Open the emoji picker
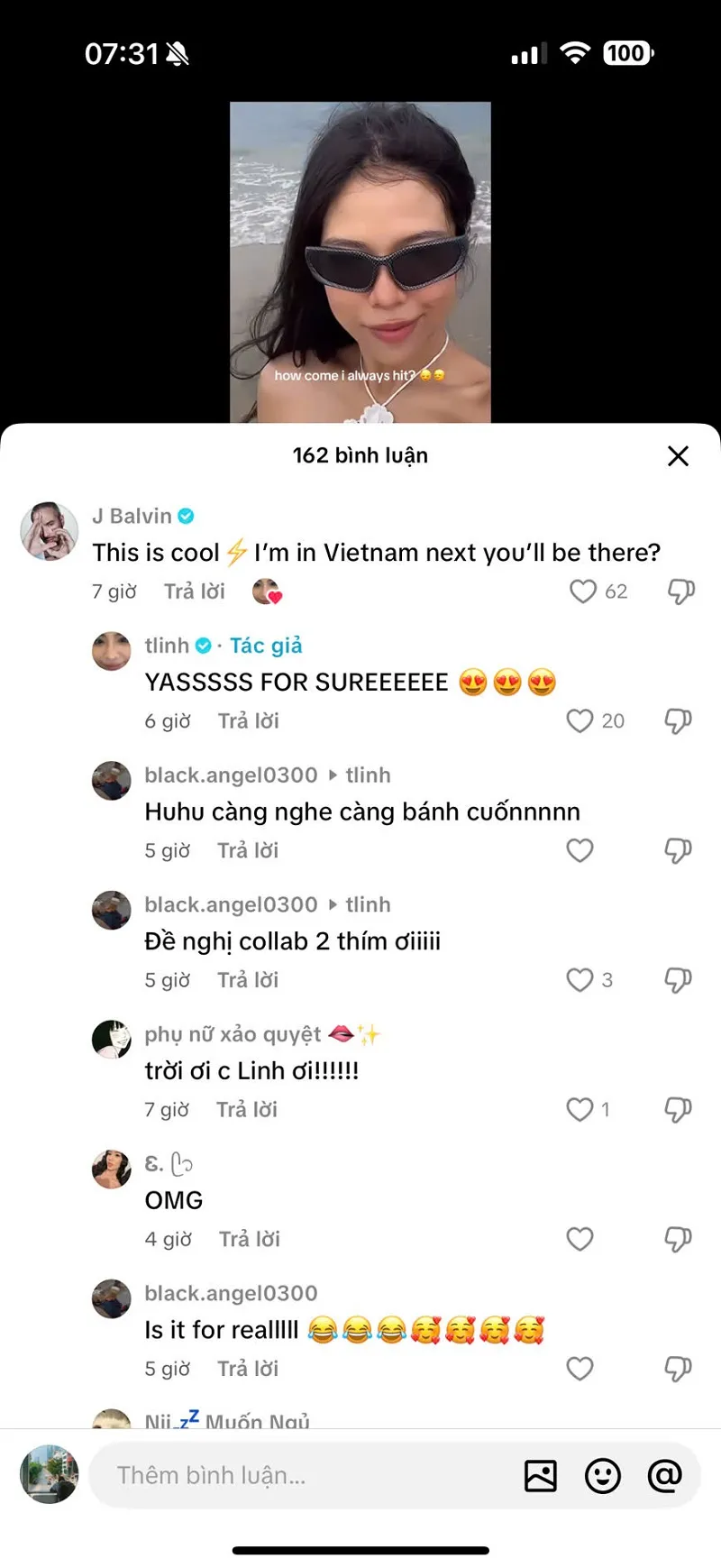 (x=602, y=1476)
